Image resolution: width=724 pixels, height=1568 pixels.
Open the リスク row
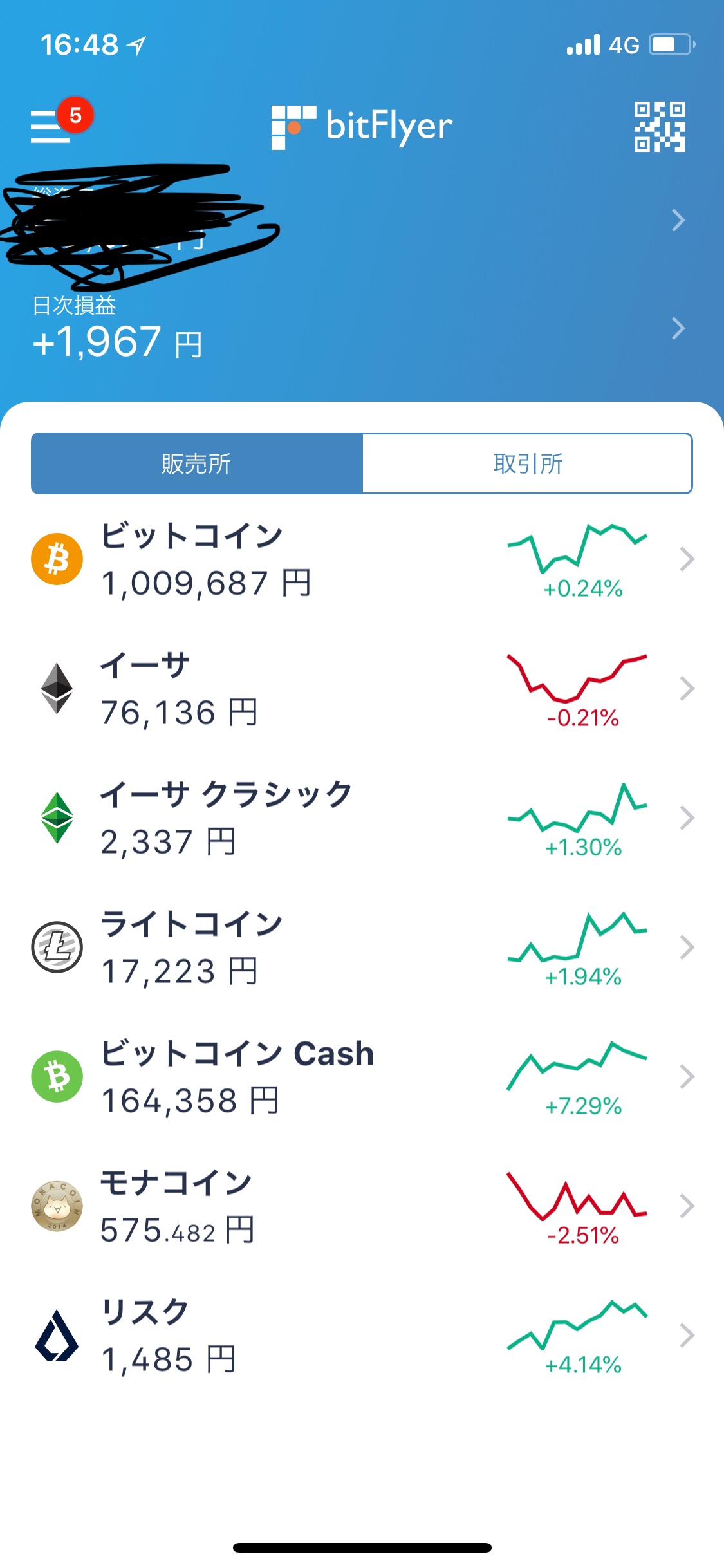tap(362, 1336)
